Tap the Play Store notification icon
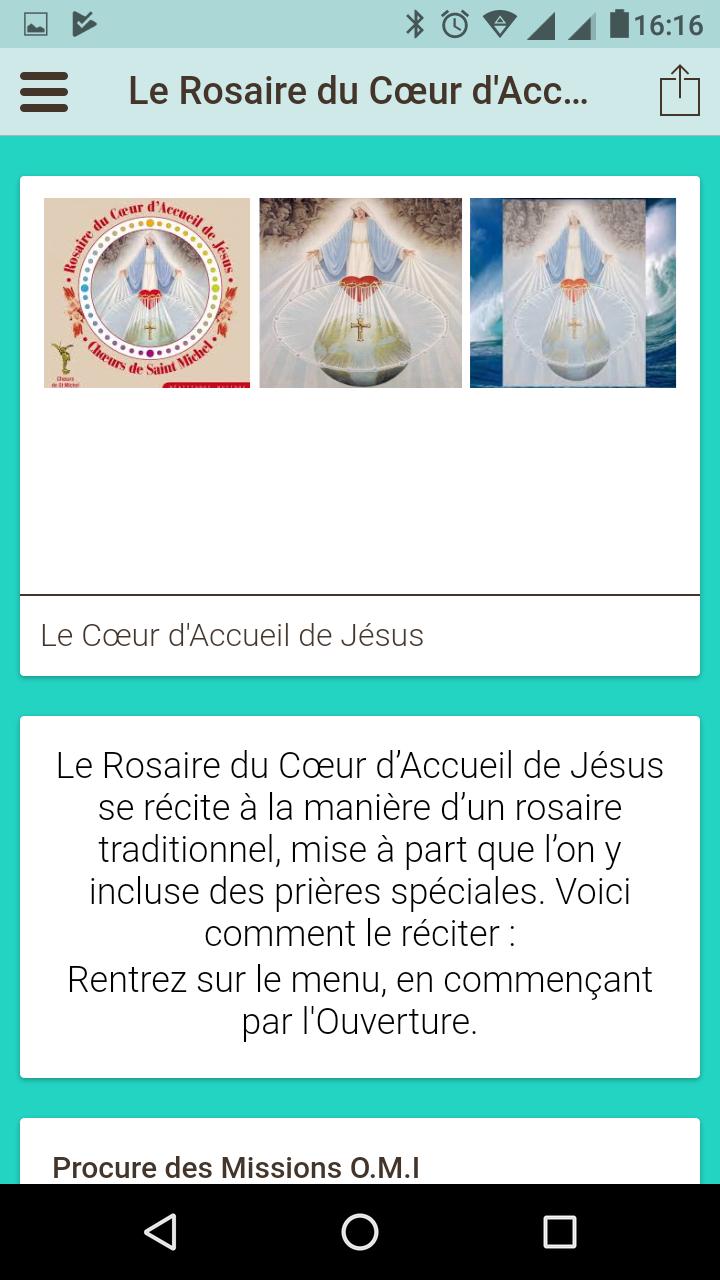720x1280 pixels. pyautogui.click(x=86, y=27)
